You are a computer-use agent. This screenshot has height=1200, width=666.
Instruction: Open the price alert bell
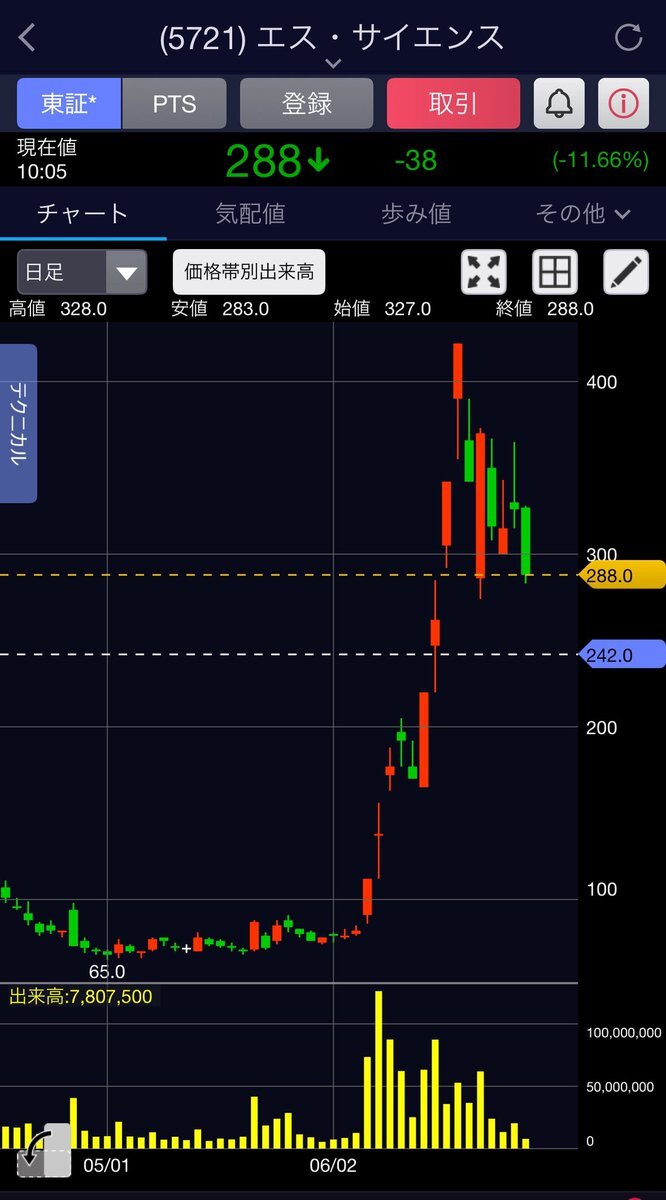(x=559, y=104)
